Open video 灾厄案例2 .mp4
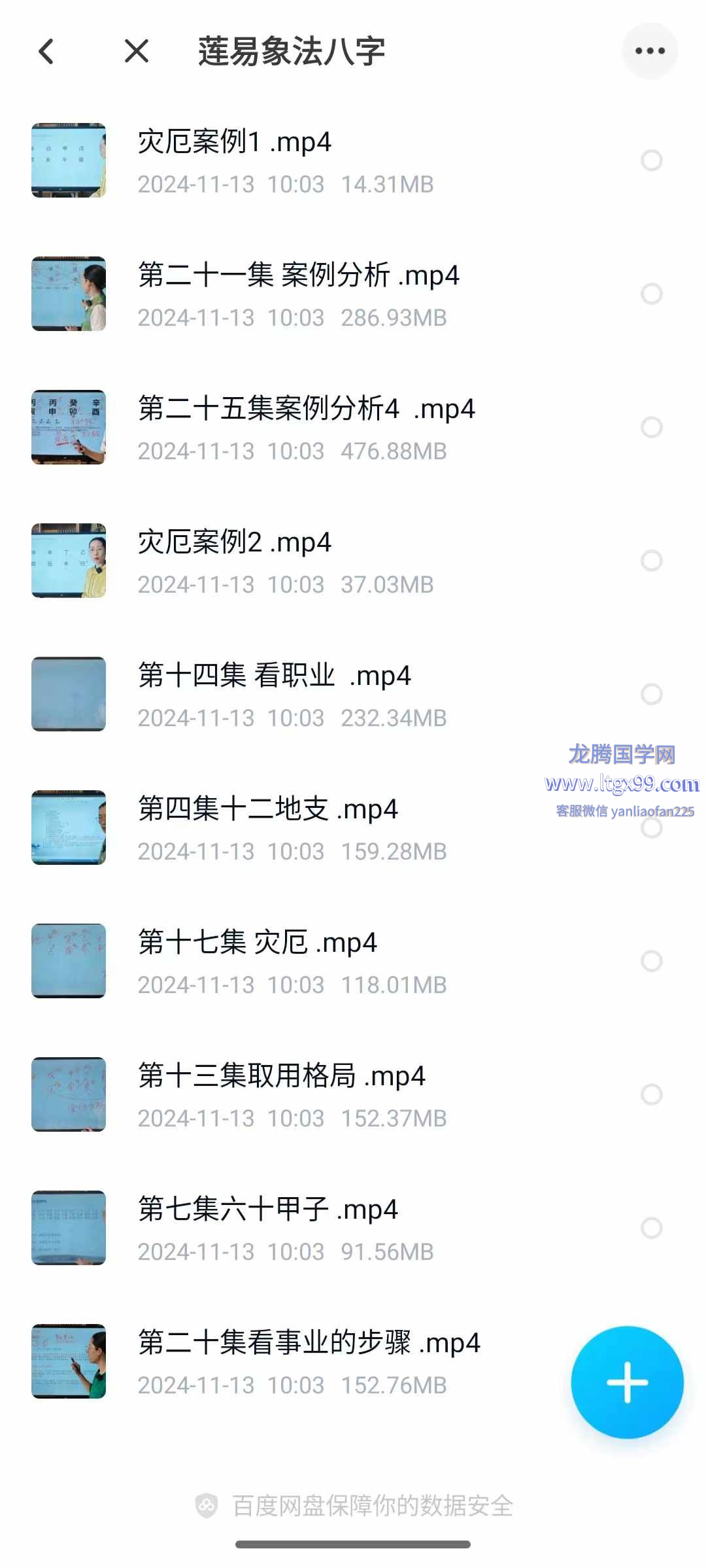This screenshot has width=706, height=1568. (x=234, y=542)
